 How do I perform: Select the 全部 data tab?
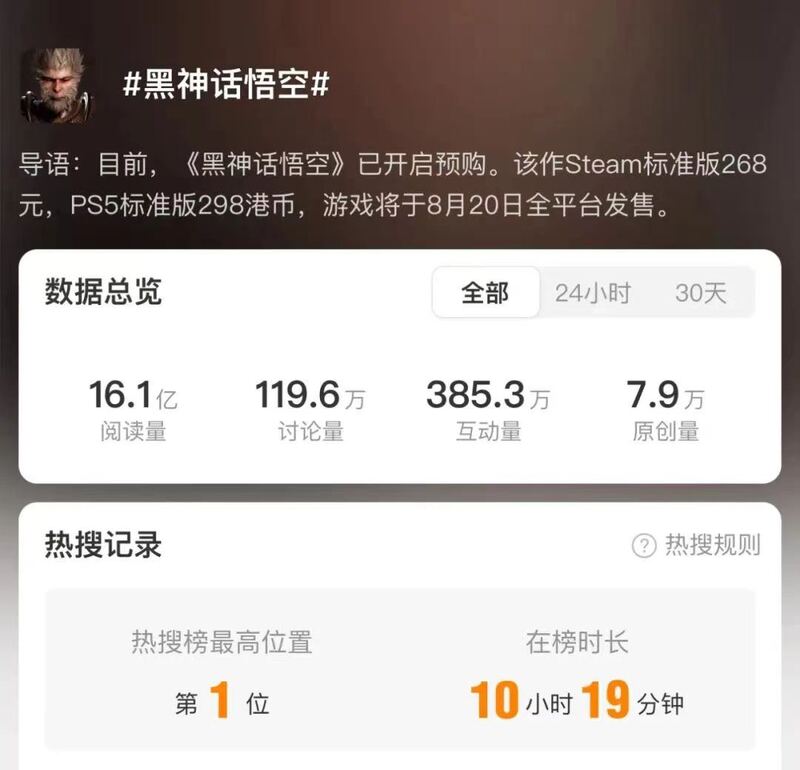pyautogui.click(x=485, y=293)
